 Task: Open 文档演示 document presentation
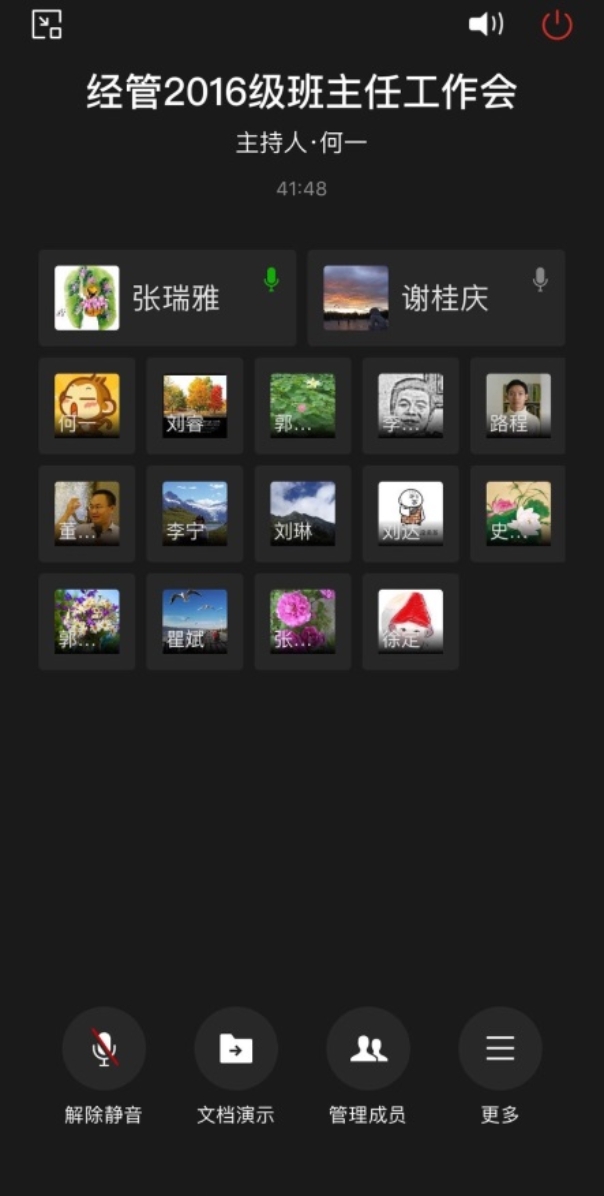[x=236, y=1049]
